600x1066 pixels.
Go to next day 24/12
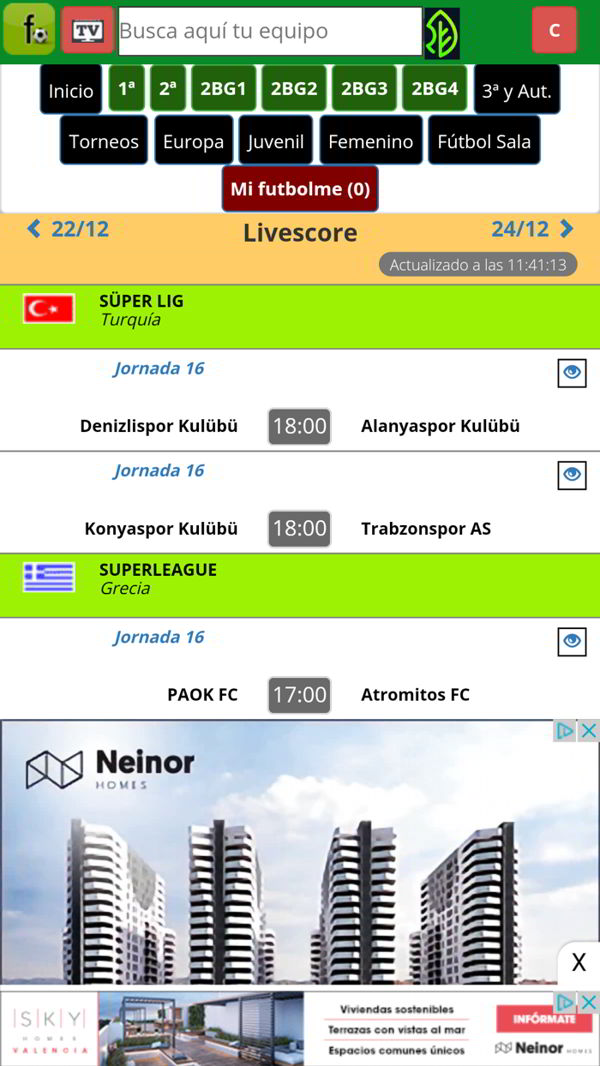531,229
